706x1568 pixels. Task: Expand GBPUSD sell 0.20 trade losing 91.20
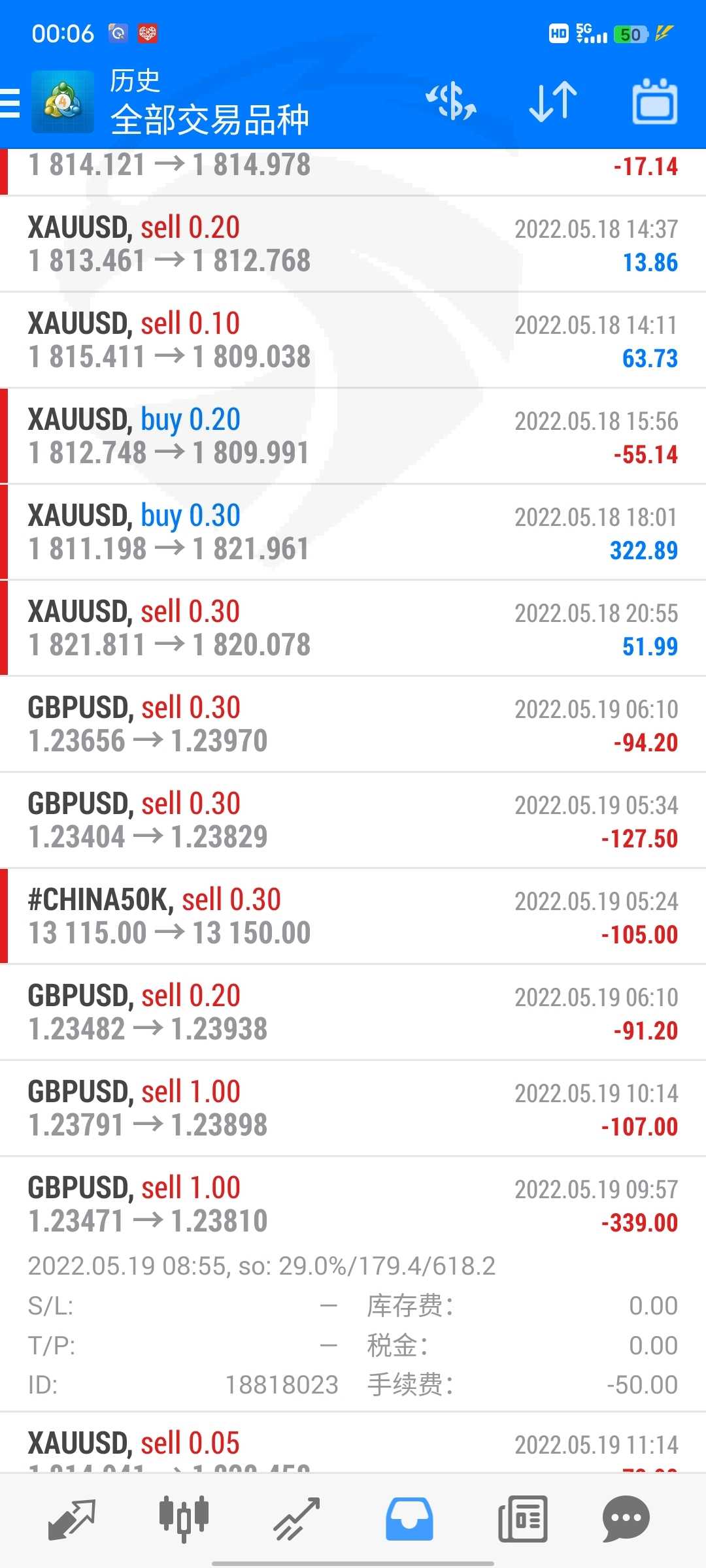(x=353, y=1013)
